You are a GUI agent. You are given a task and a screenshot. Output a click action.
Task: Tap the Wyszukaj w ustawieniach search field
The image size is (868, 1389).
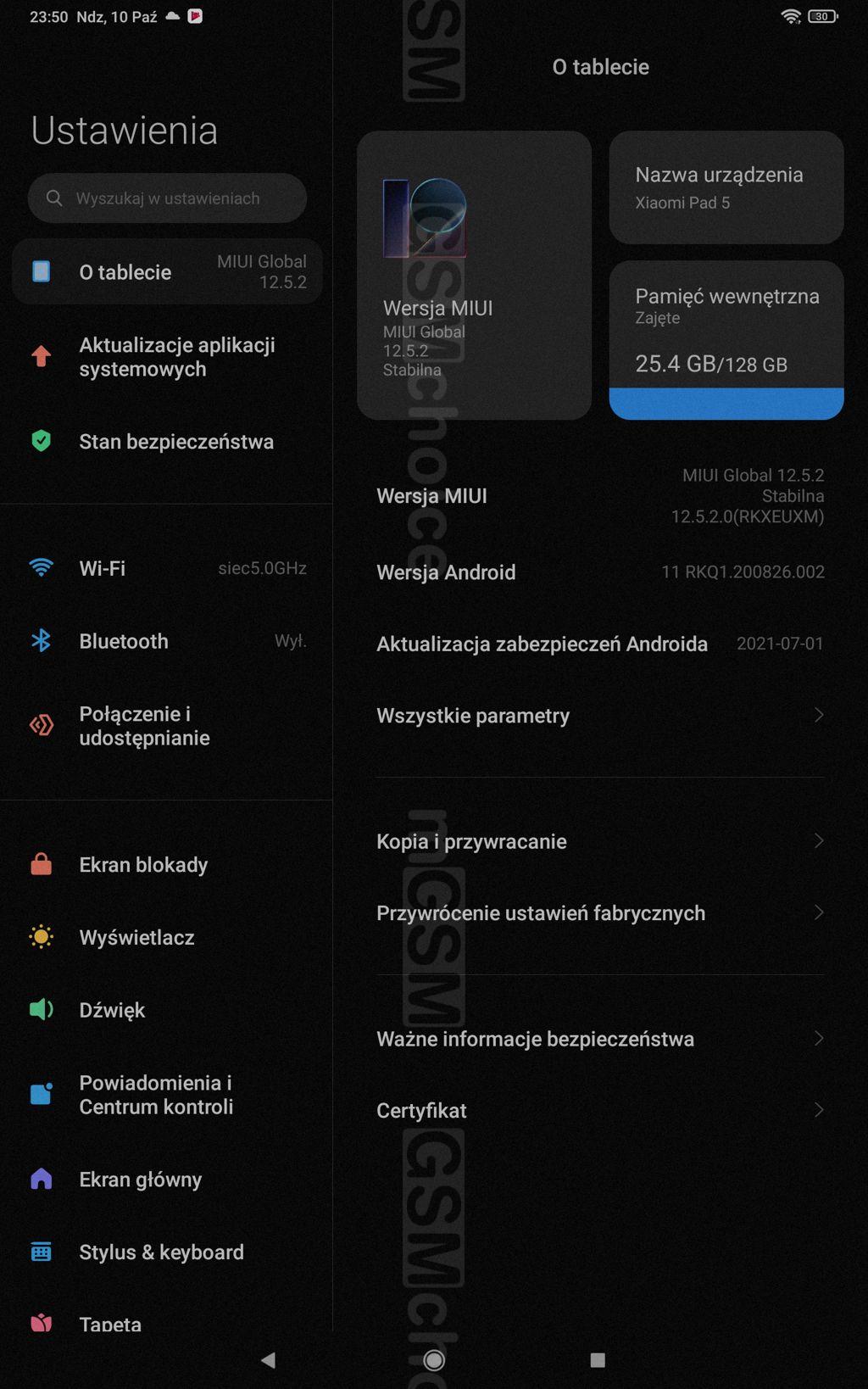(167, 198)
